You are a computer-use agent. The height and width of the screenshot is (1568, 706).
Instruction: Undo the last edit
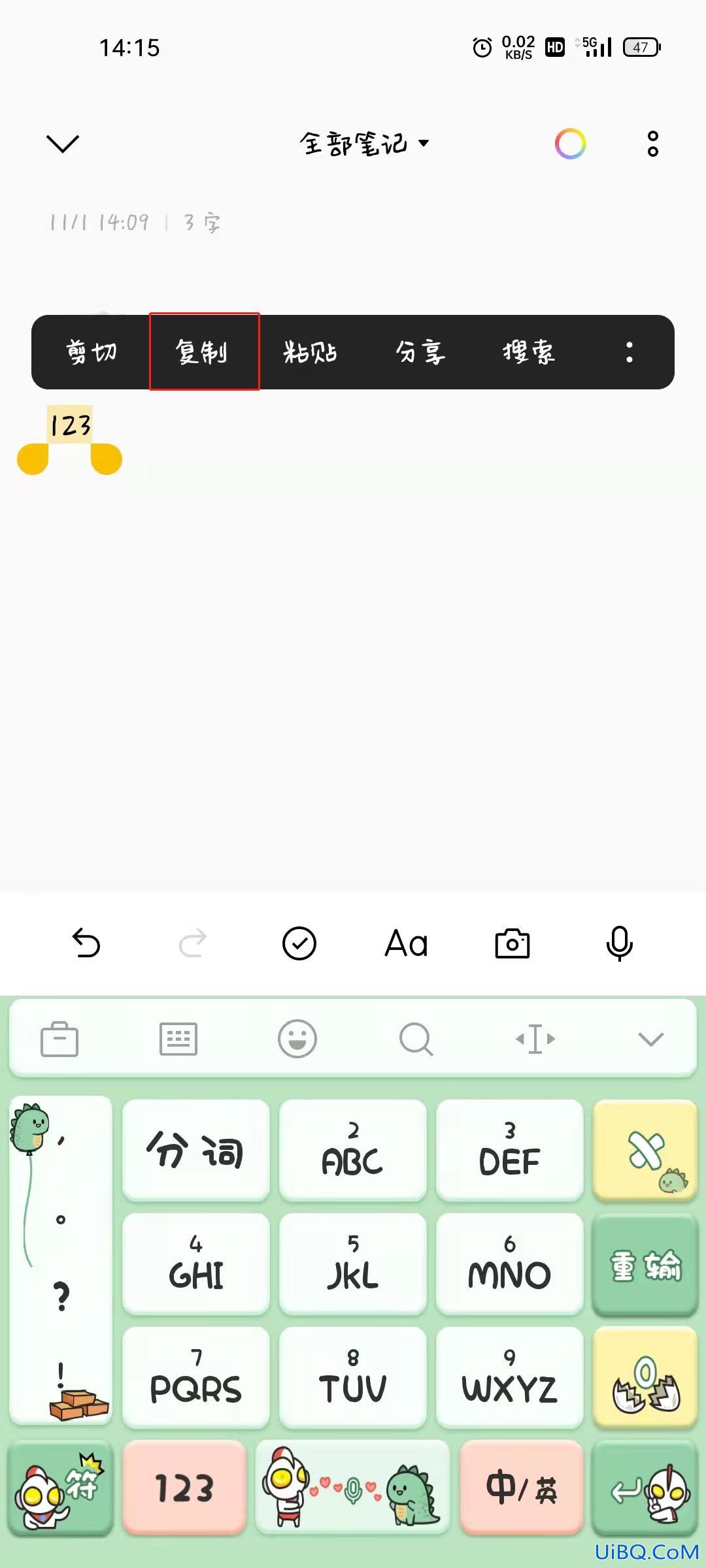tap(86, 943)
